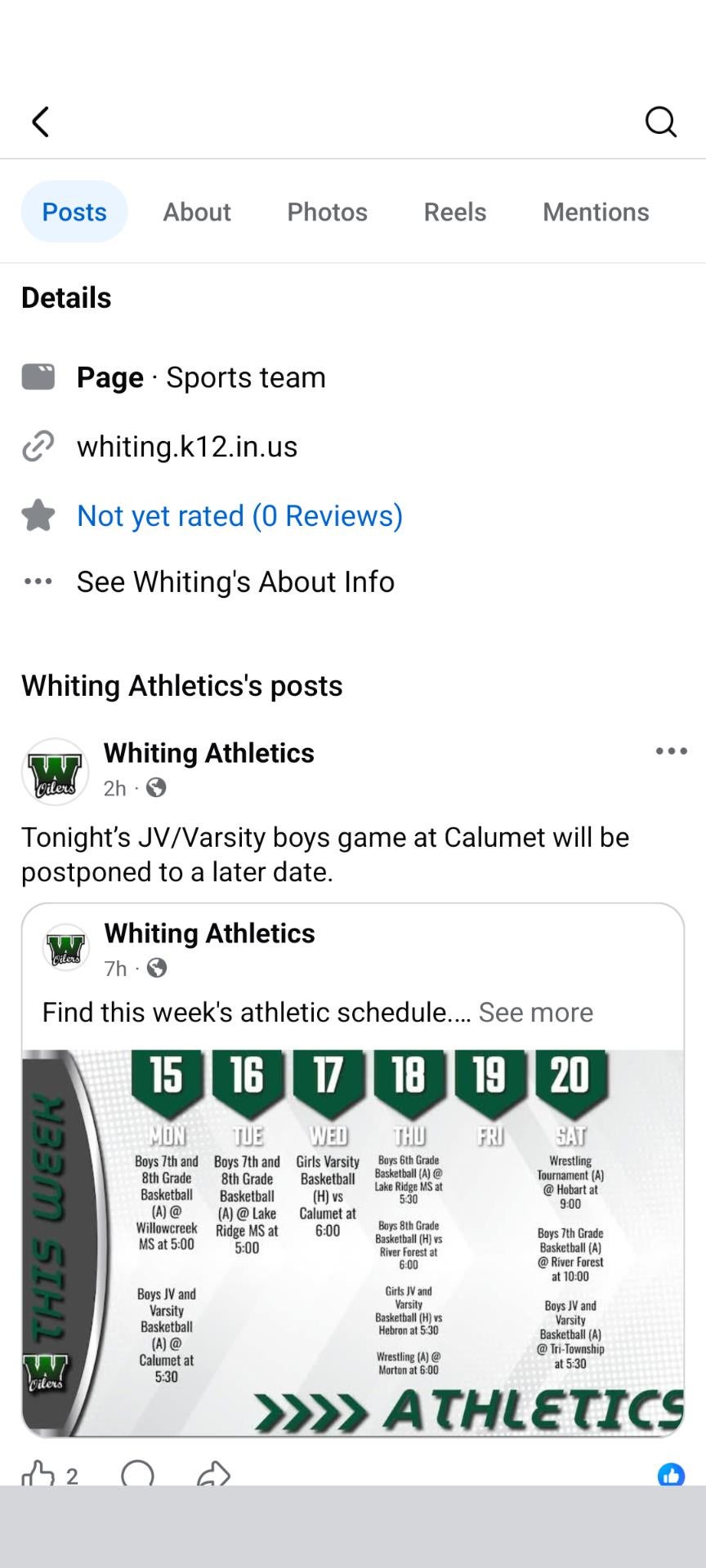This screenshot has height=1568, width=706.
Task: Select the Posts tab
Action: tap(74, 212)
